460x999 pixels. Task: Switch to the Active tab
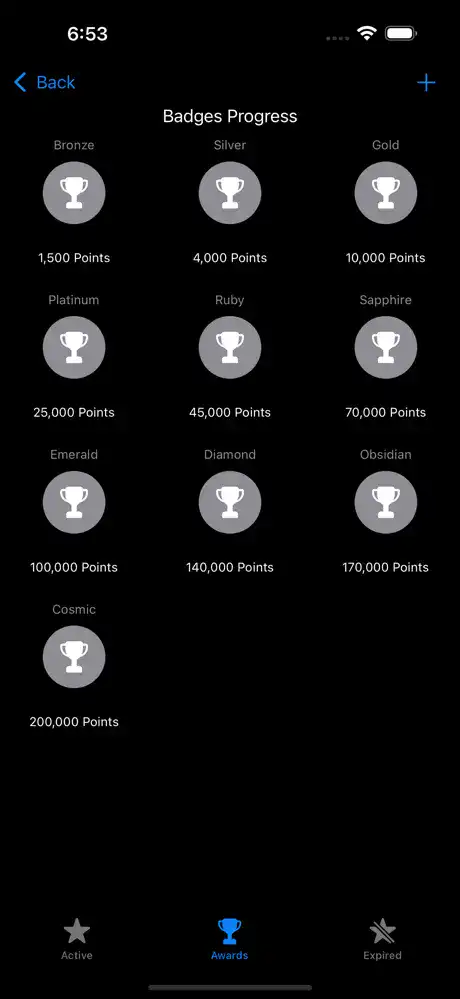(x=76, y=938)
